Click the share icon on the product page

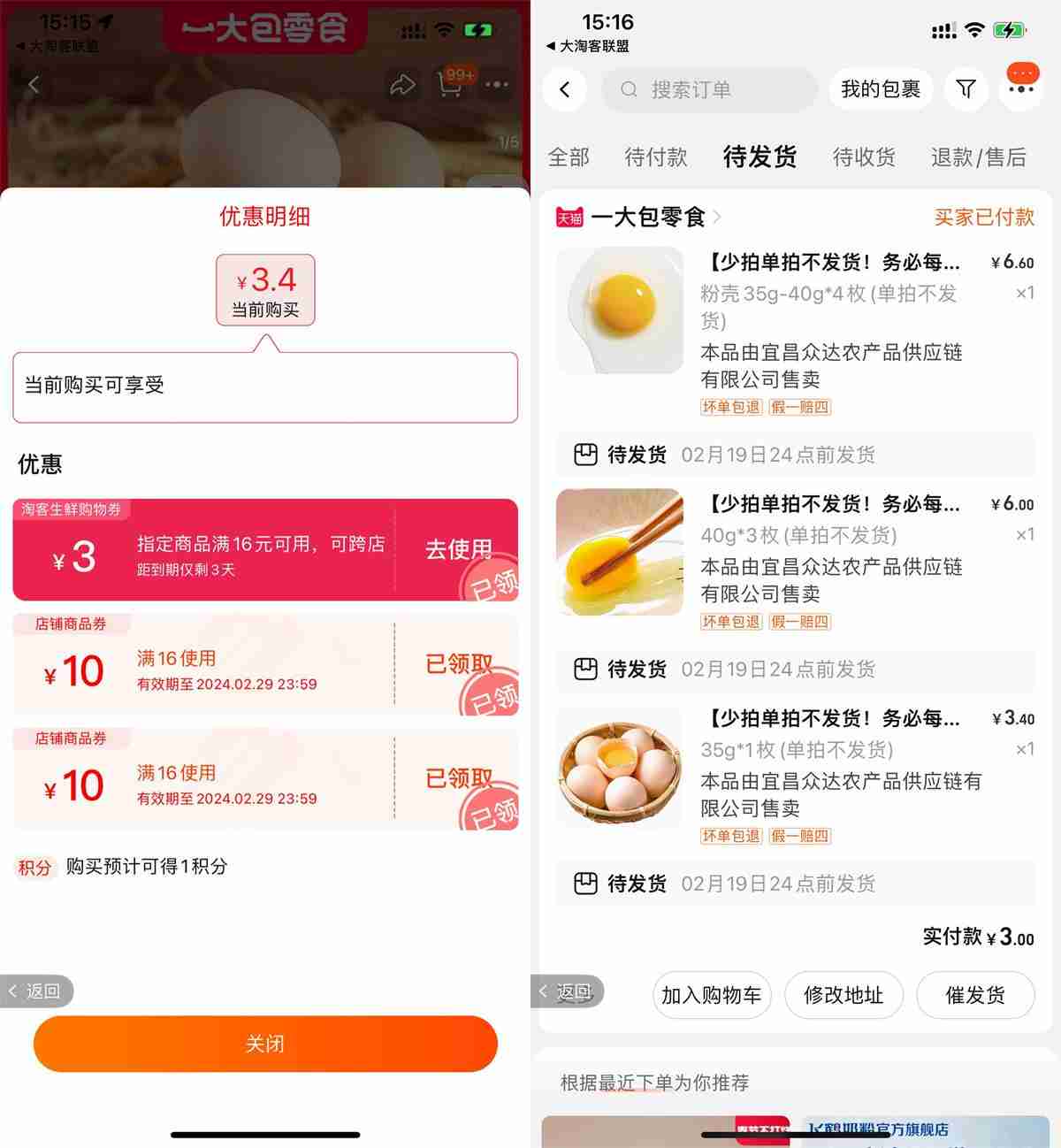404,83
